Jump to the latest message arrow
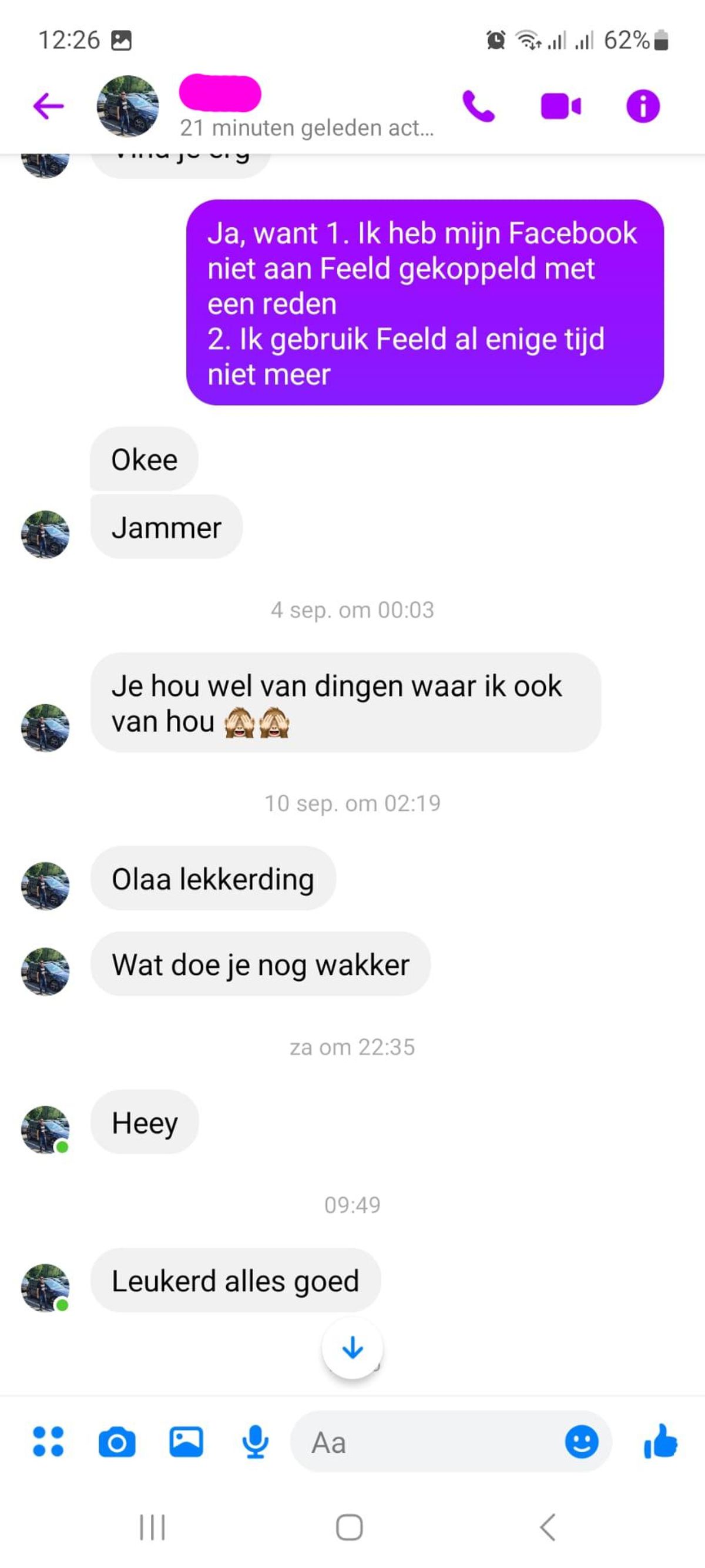Screen dimensions: 705x1568 352,1348
